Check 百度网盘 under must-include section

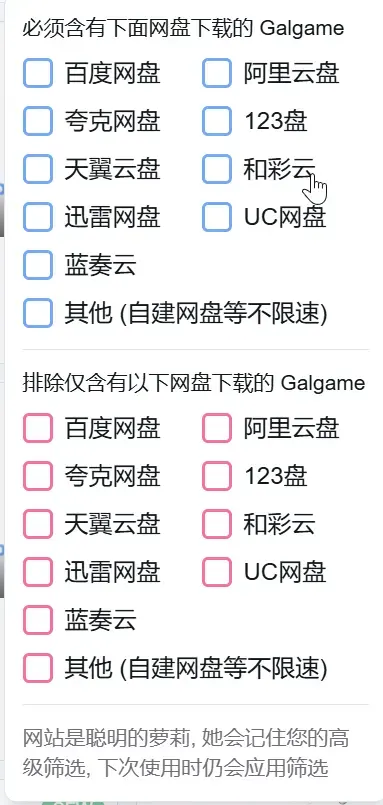38,73
